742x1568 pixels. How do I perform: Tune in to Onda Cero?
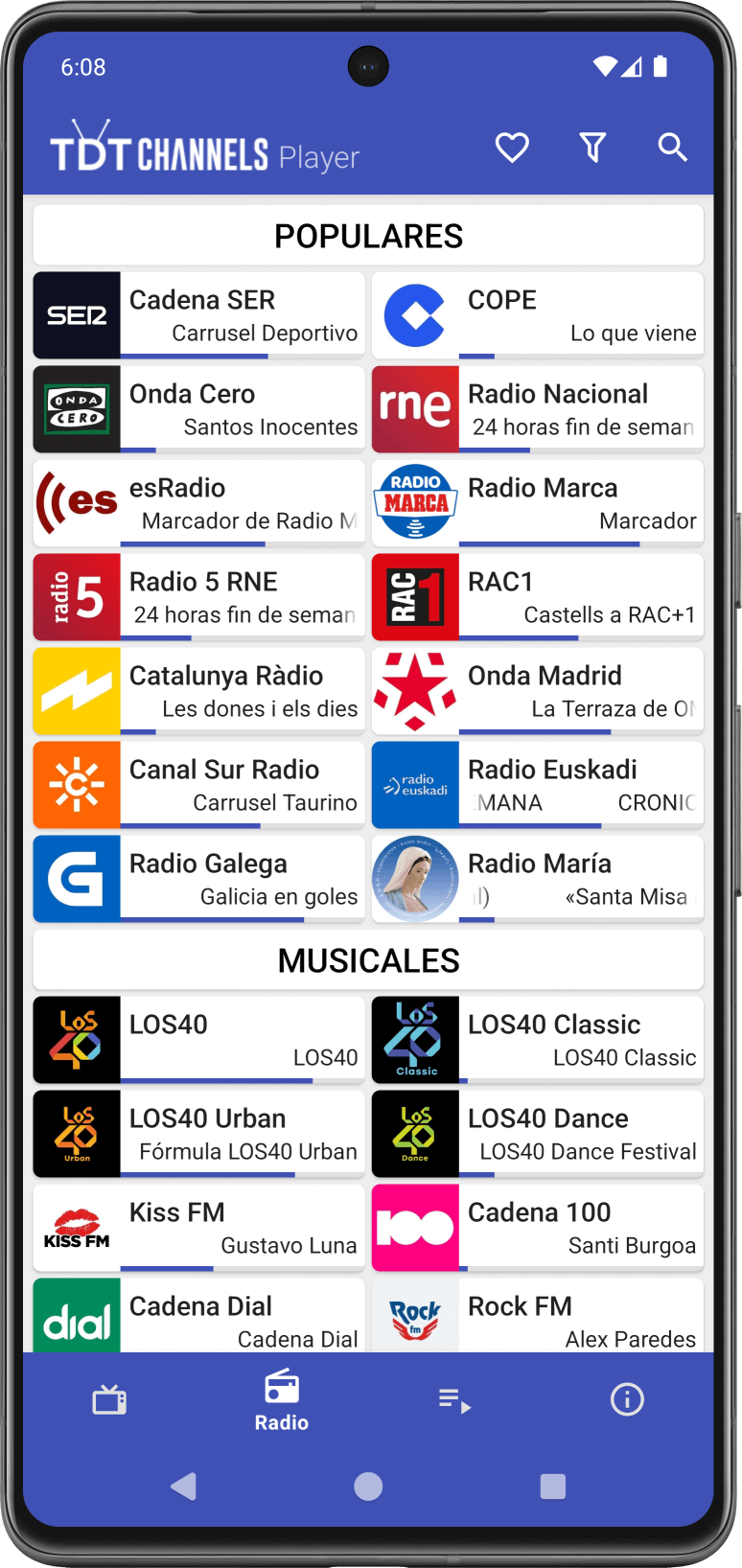198,409
